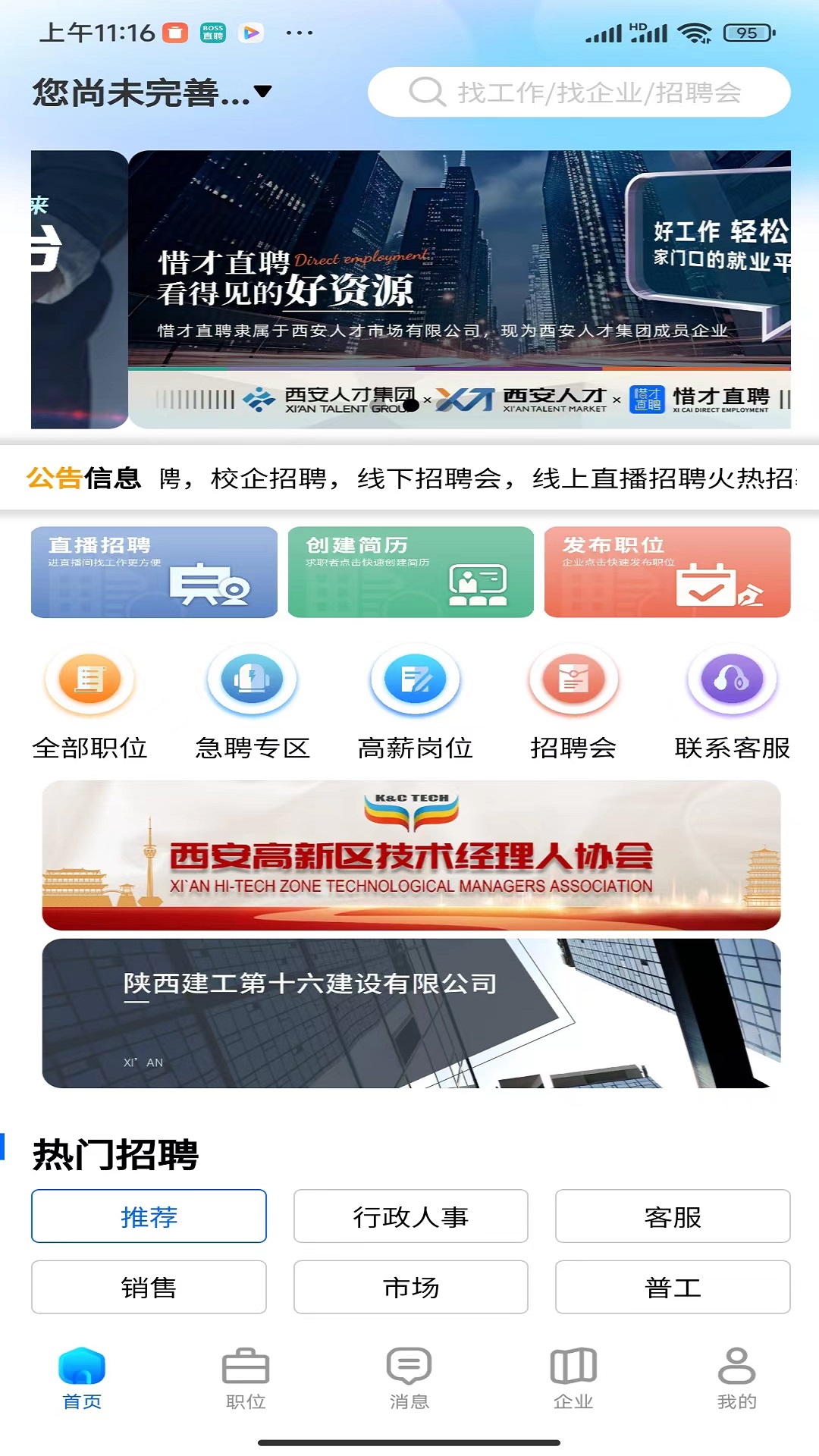Tap the 招聘会 job fair icon
The image size is (819, 1456).
point(574,681)
